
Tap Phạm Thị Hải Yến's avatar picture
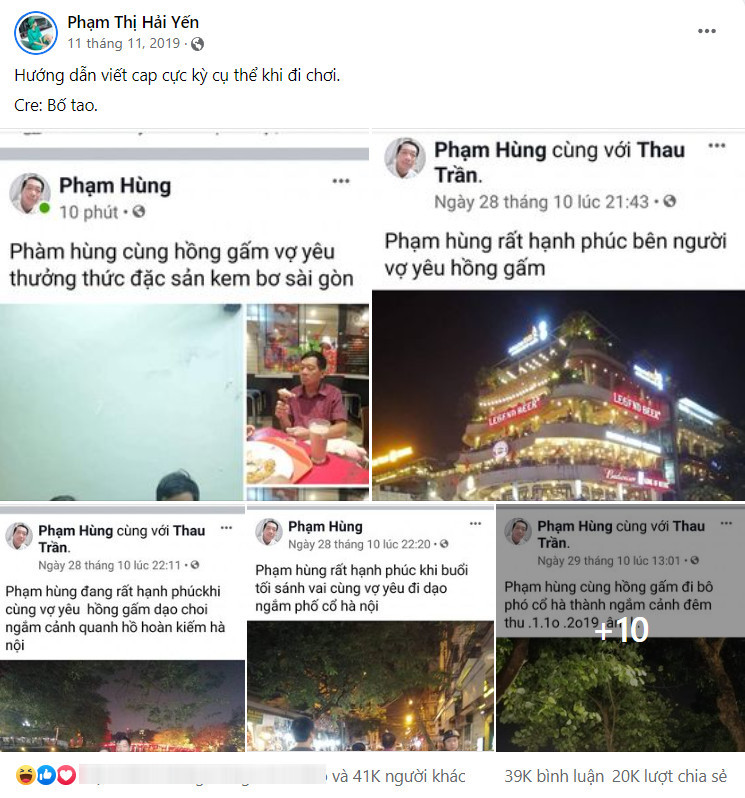pyautogui.click(x=35, y=32)
